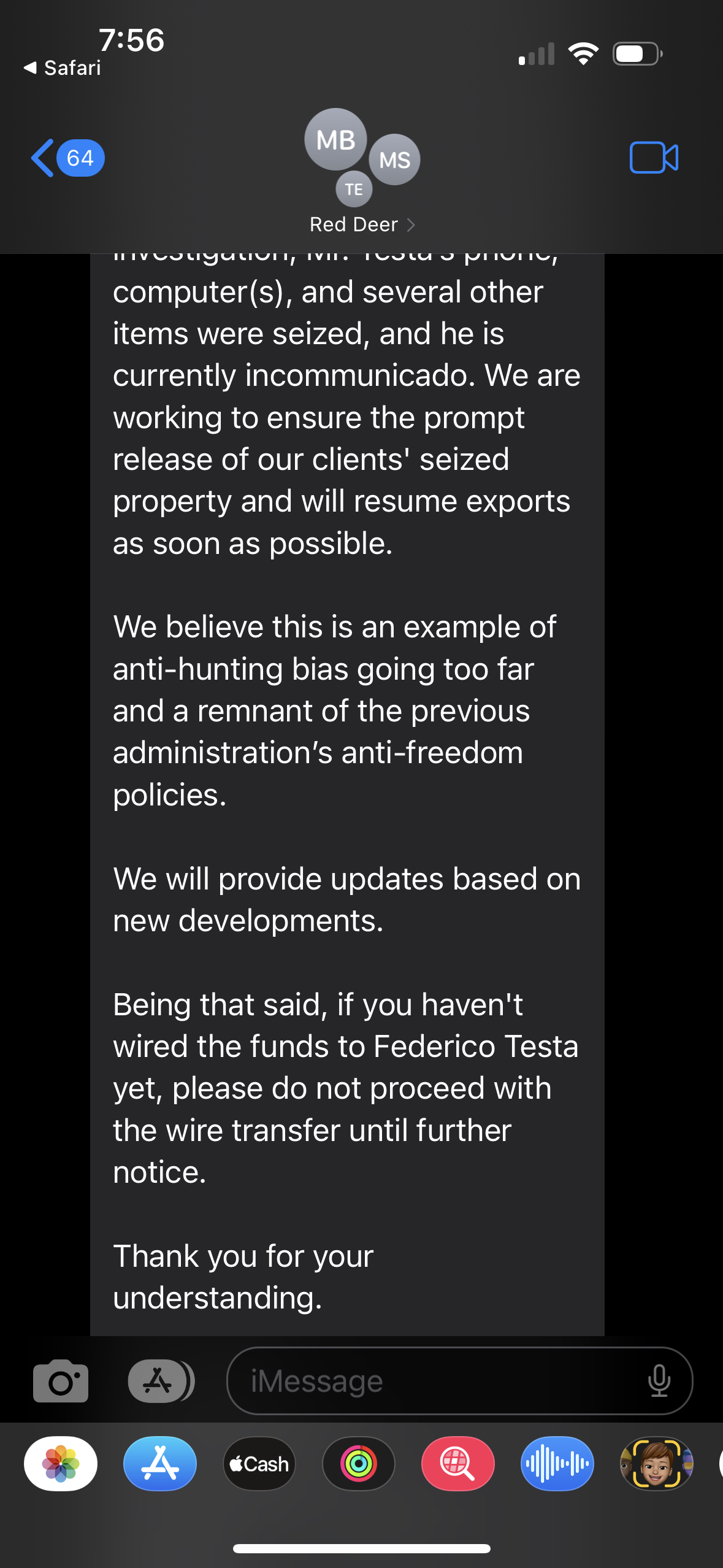Open the #images search app
723x1568 pixels.
[x=458, y=1464]
